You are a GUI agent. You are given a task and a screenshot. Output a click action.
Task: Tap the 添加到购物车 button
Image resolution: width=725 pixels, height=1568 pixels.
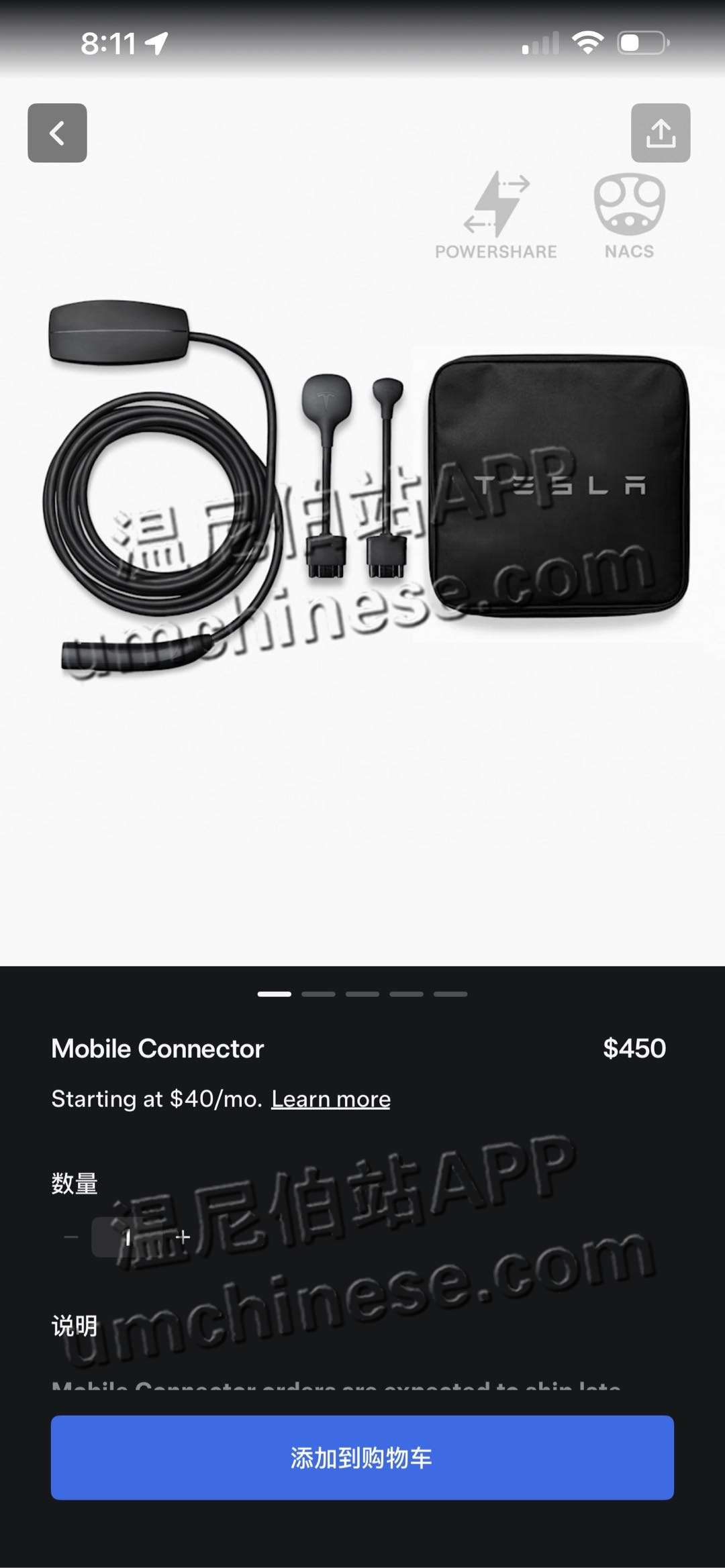coord(362,1457)
